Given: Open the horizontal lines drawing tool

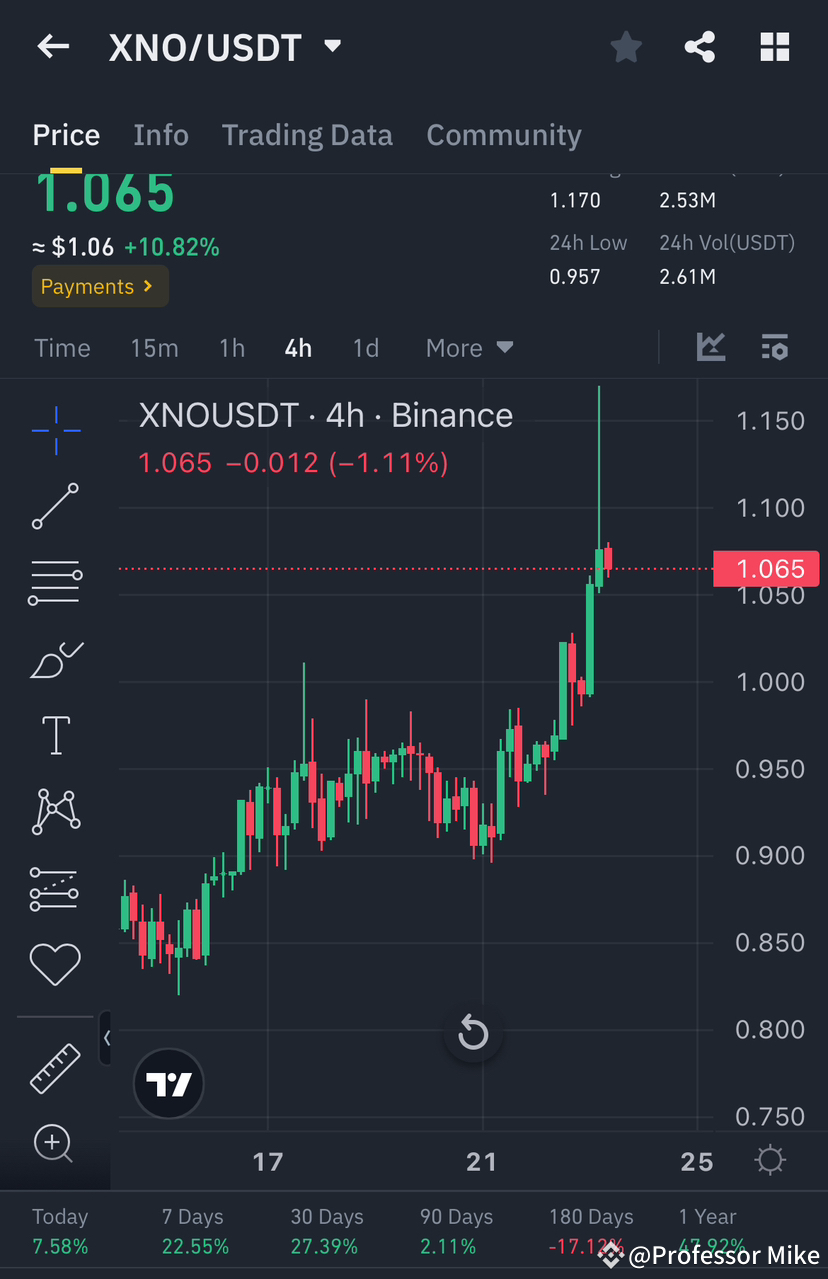Looking at the screenshot, I should [x=55, y=583].
